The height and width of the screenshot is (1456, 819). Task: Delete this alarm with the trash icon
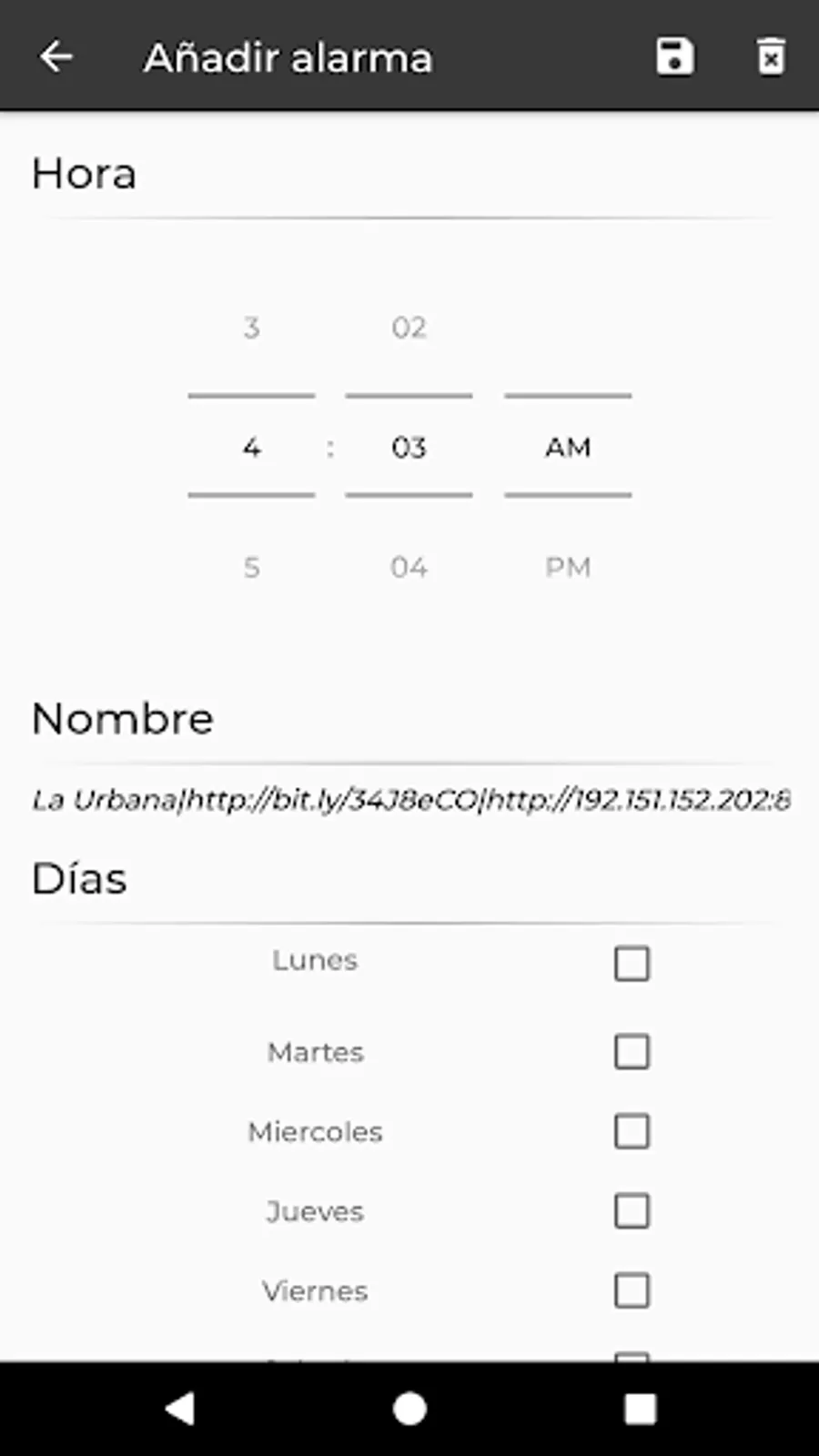(x=771, y=56)
